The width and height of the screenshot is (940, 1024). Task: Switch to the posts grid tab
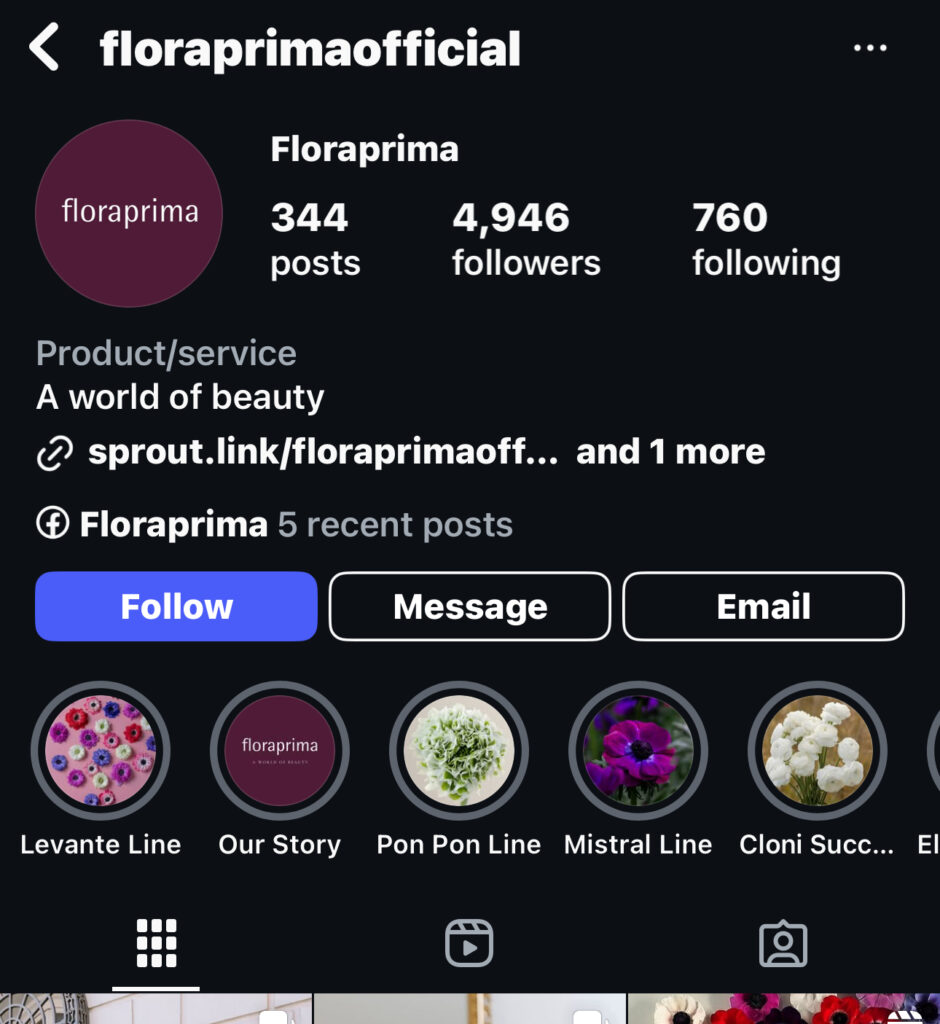point(156,943)
